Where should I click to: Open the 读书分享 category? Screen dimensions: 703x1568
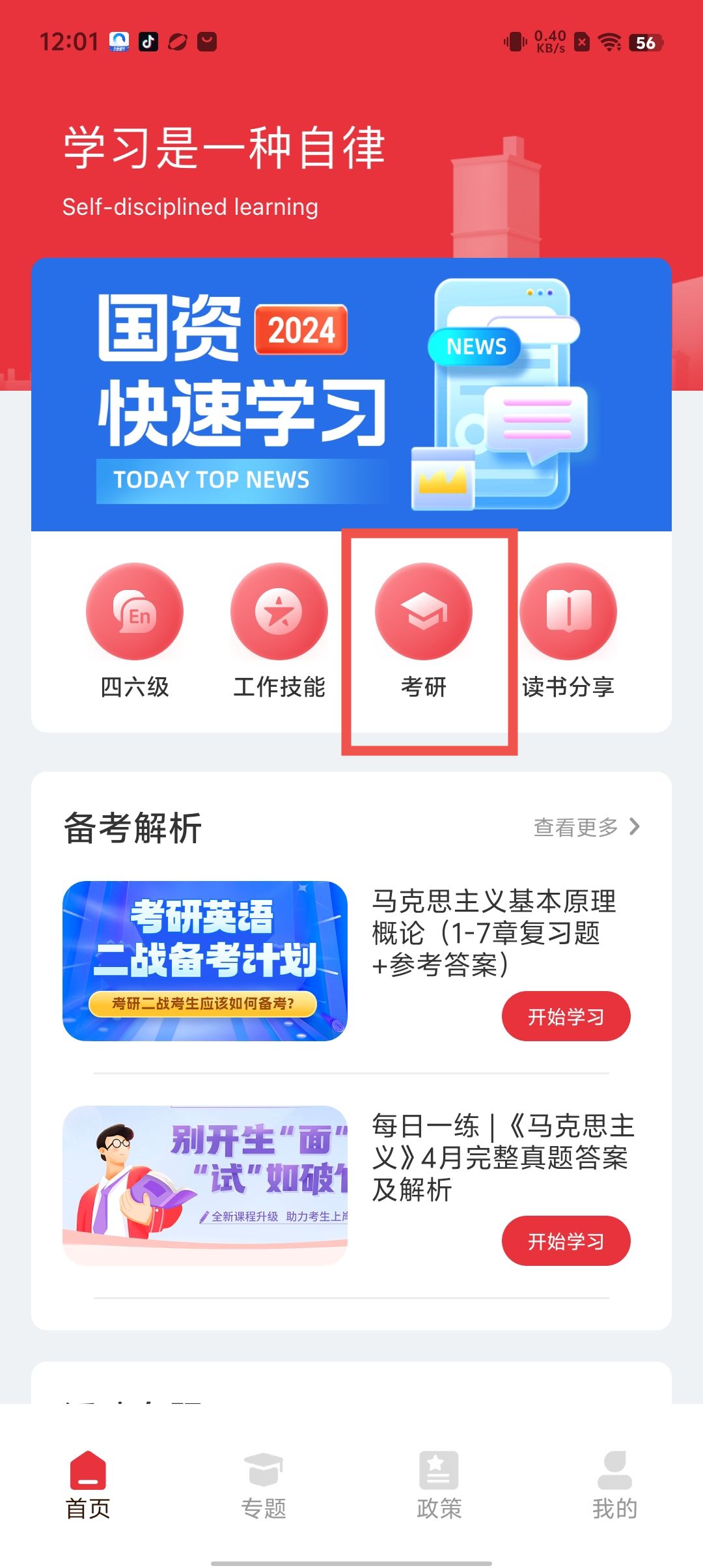pos(568,630)
